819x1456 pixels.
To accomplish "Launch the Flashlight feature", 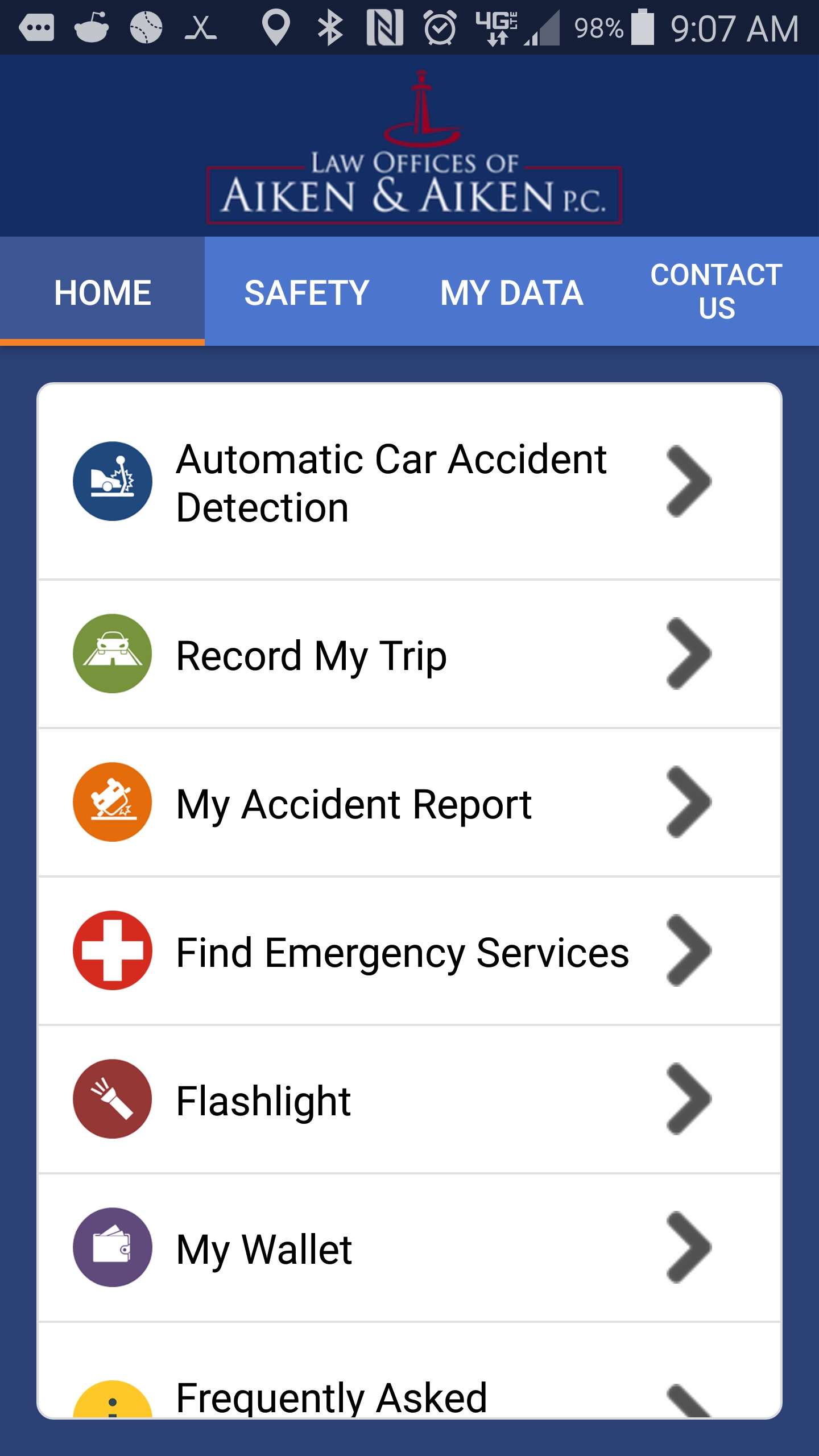I will (409, 1099).
